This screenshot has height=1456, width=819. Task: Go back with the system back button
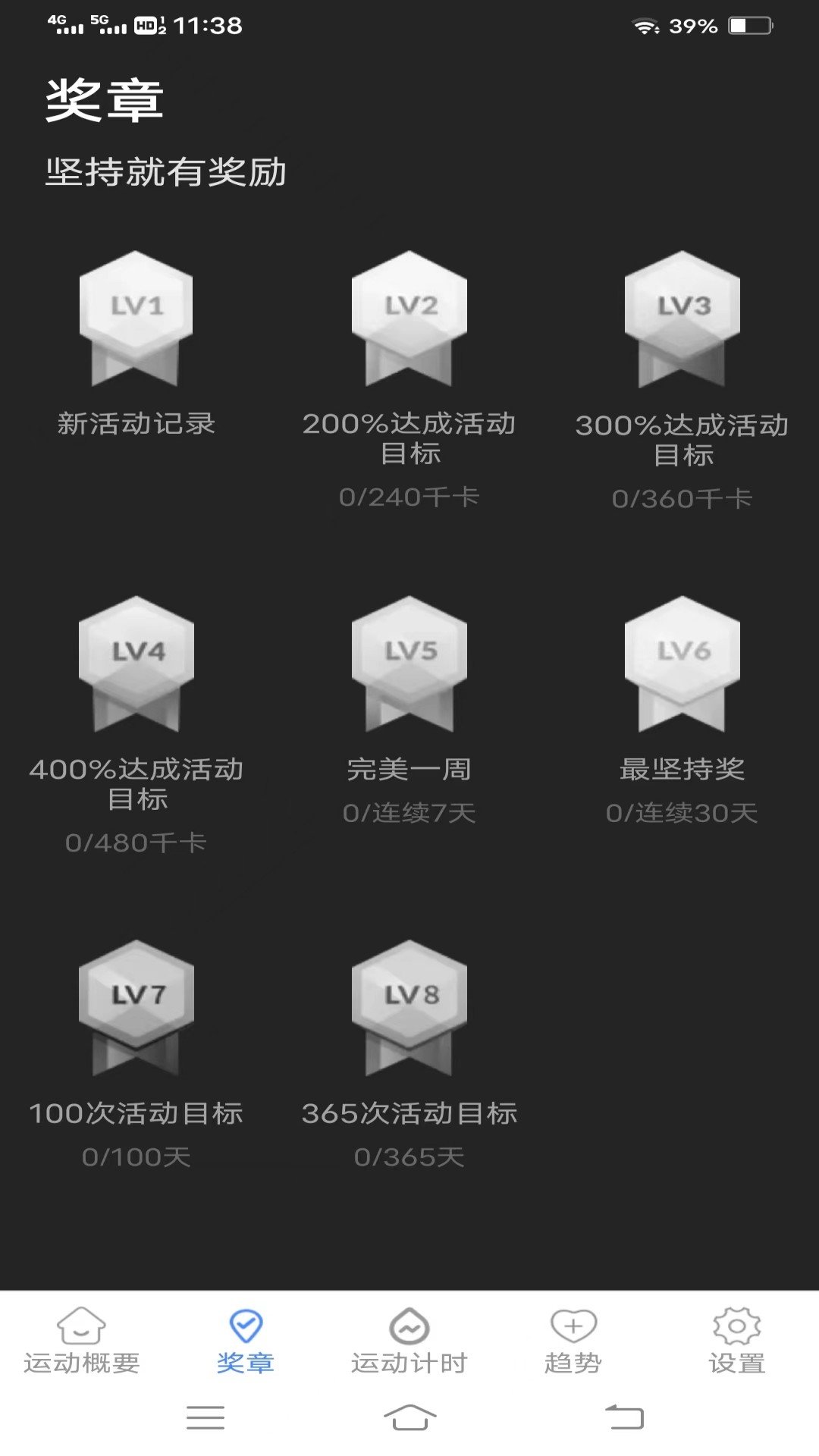pyautogui.click(x=625, y=1417)
